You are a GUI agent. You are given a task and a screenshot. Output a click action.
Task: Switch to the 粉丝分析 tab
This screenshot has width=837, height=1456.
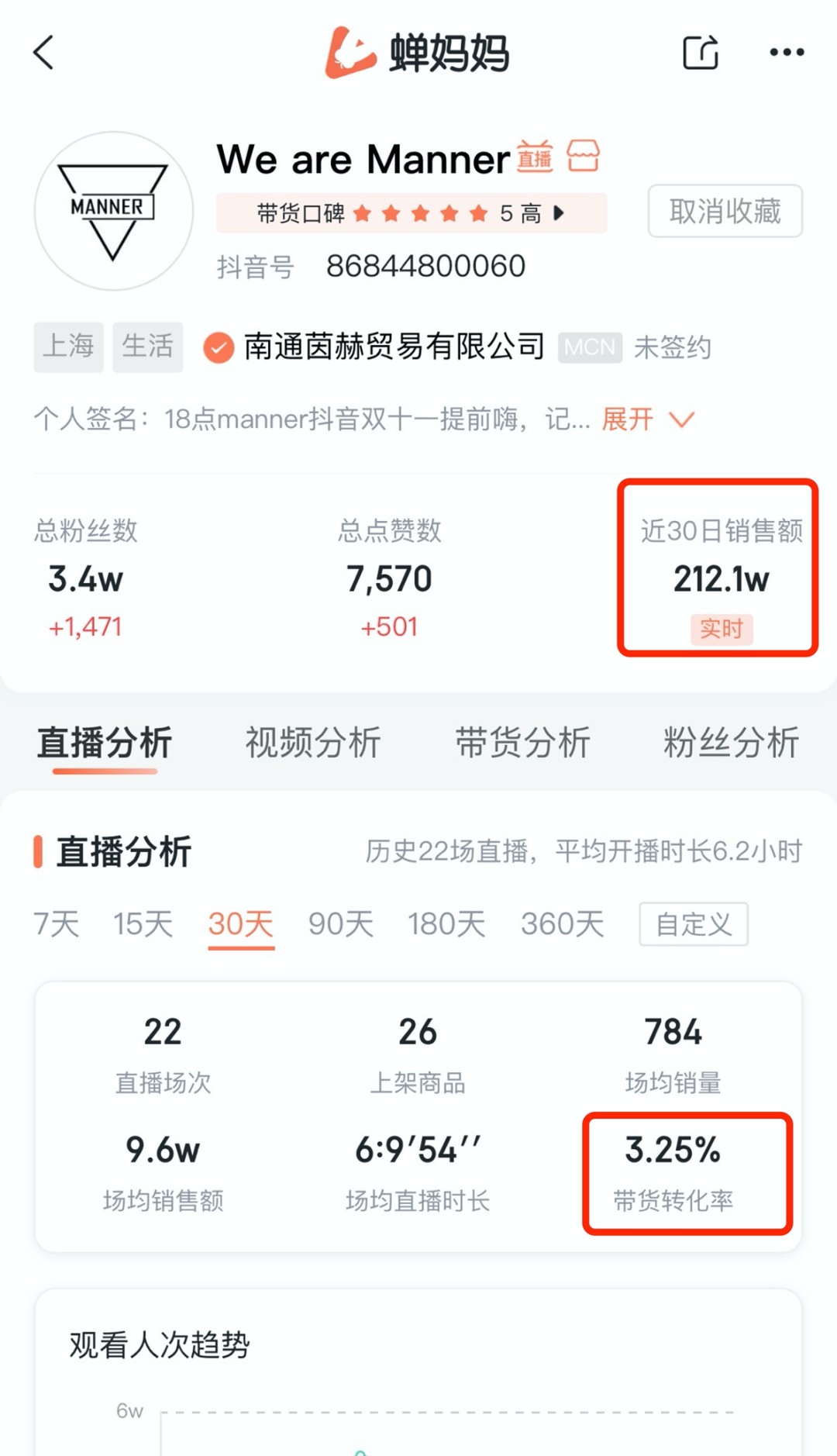(731, 742)
